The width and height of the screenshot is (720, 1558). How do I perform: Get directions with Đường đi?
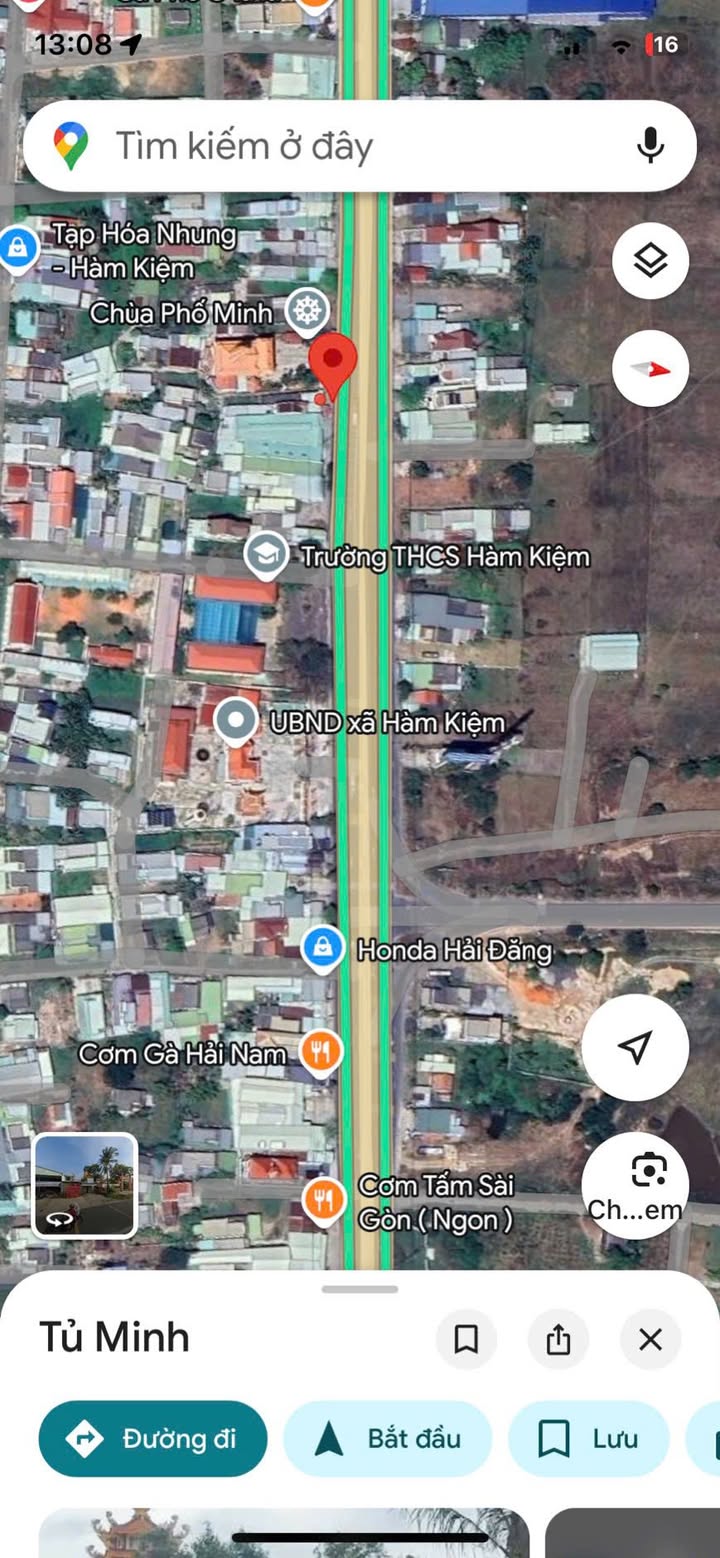[x=153, y=1439]
